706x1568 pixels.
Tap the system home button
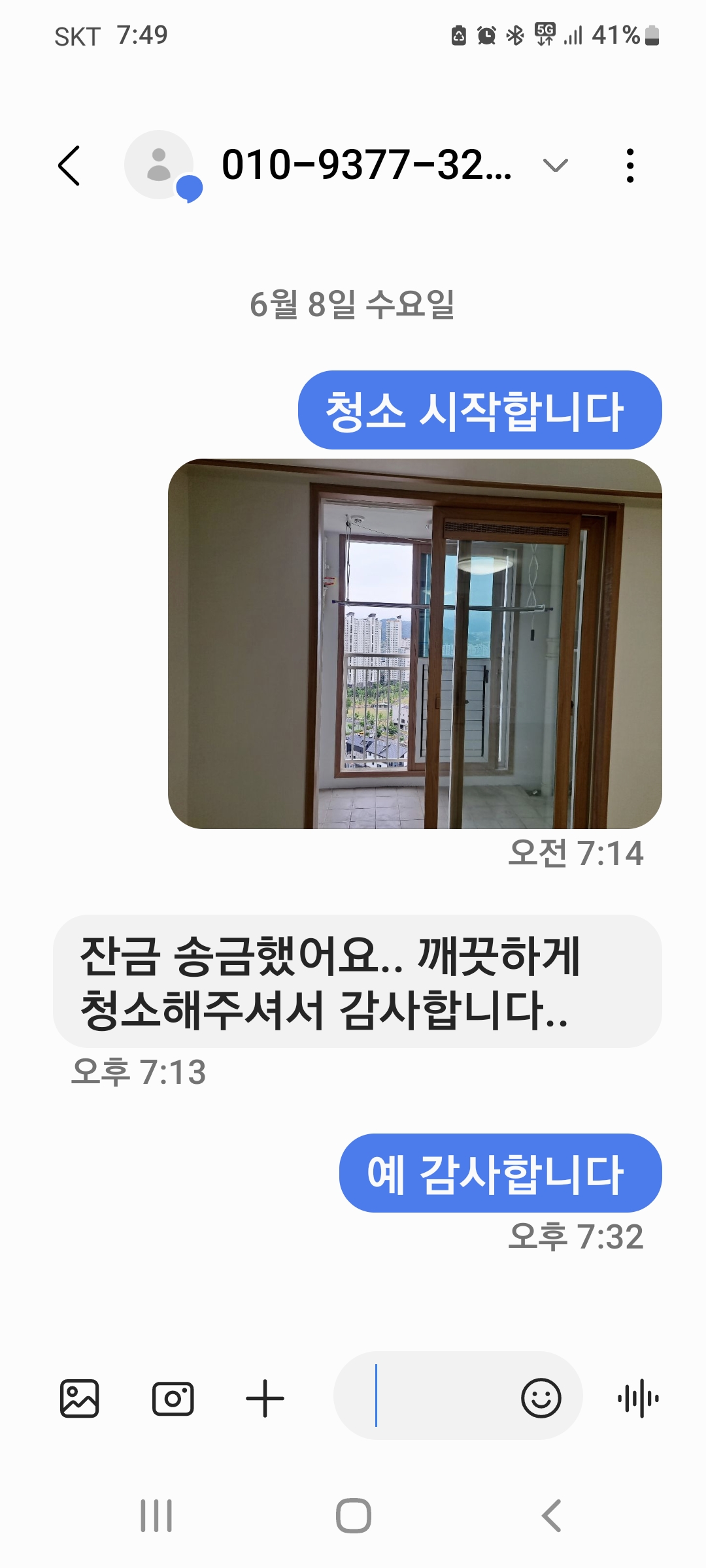coord(353,1516)
